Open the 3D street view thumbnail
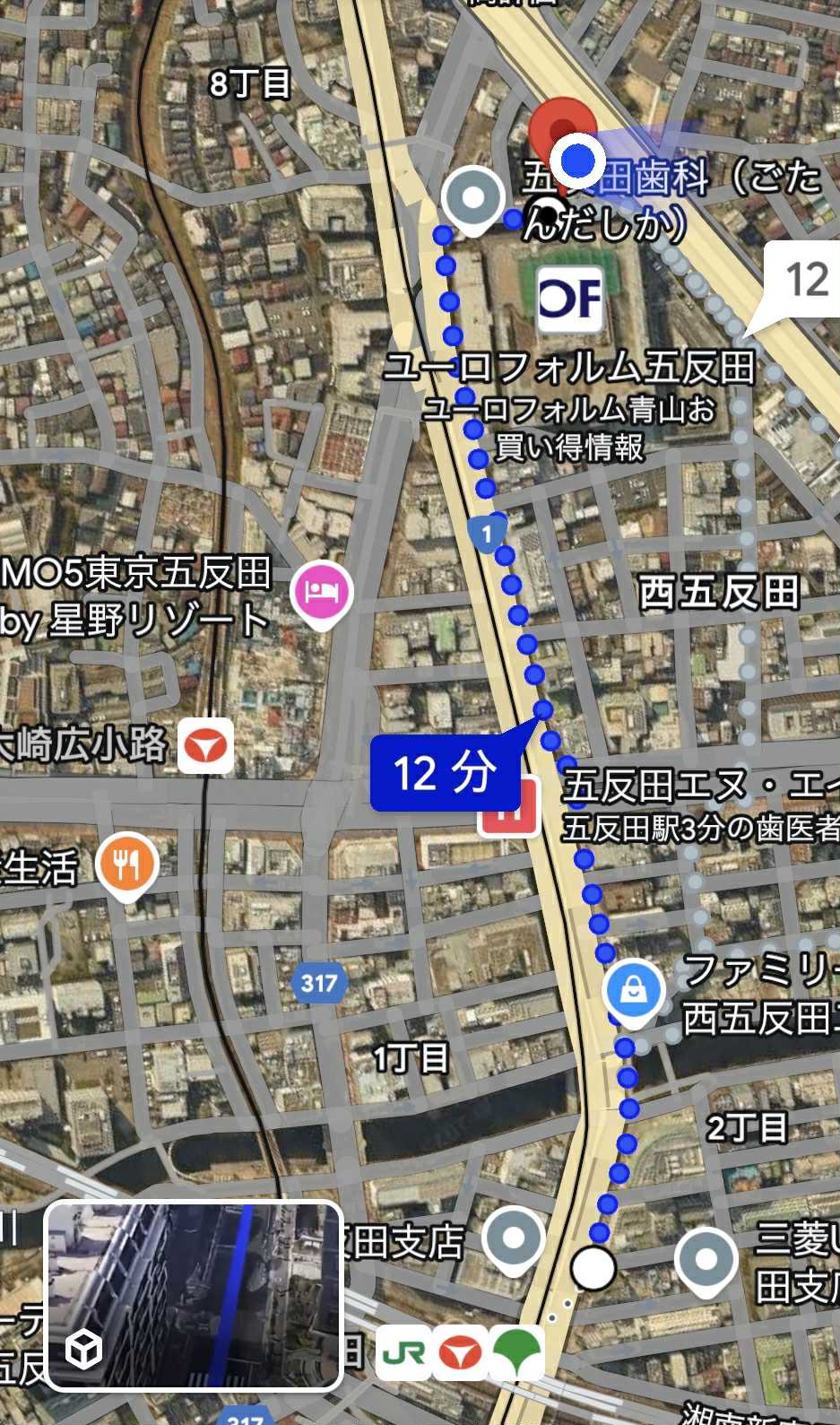 pyautogui.click(x=194, y=1296)
